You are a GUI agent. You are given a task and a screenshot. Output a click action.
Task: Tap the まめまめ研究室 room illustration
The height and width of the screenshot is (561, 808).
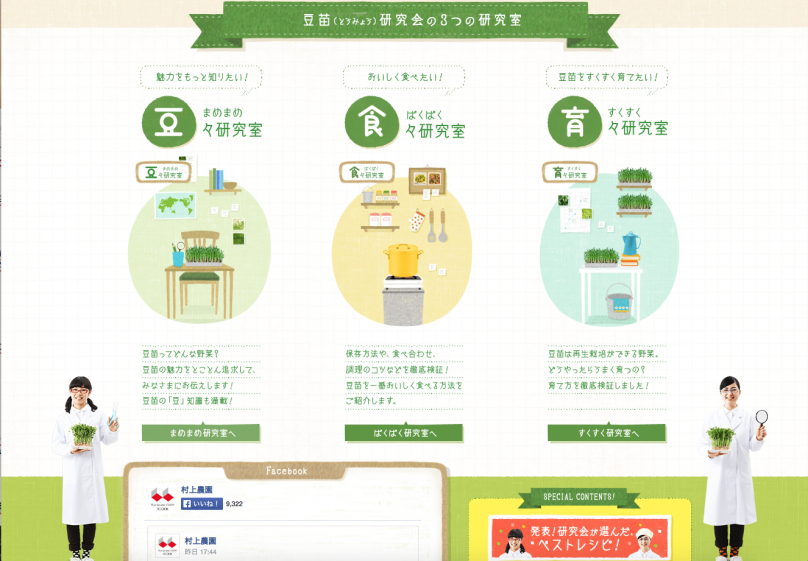click(x=200, y=250)
